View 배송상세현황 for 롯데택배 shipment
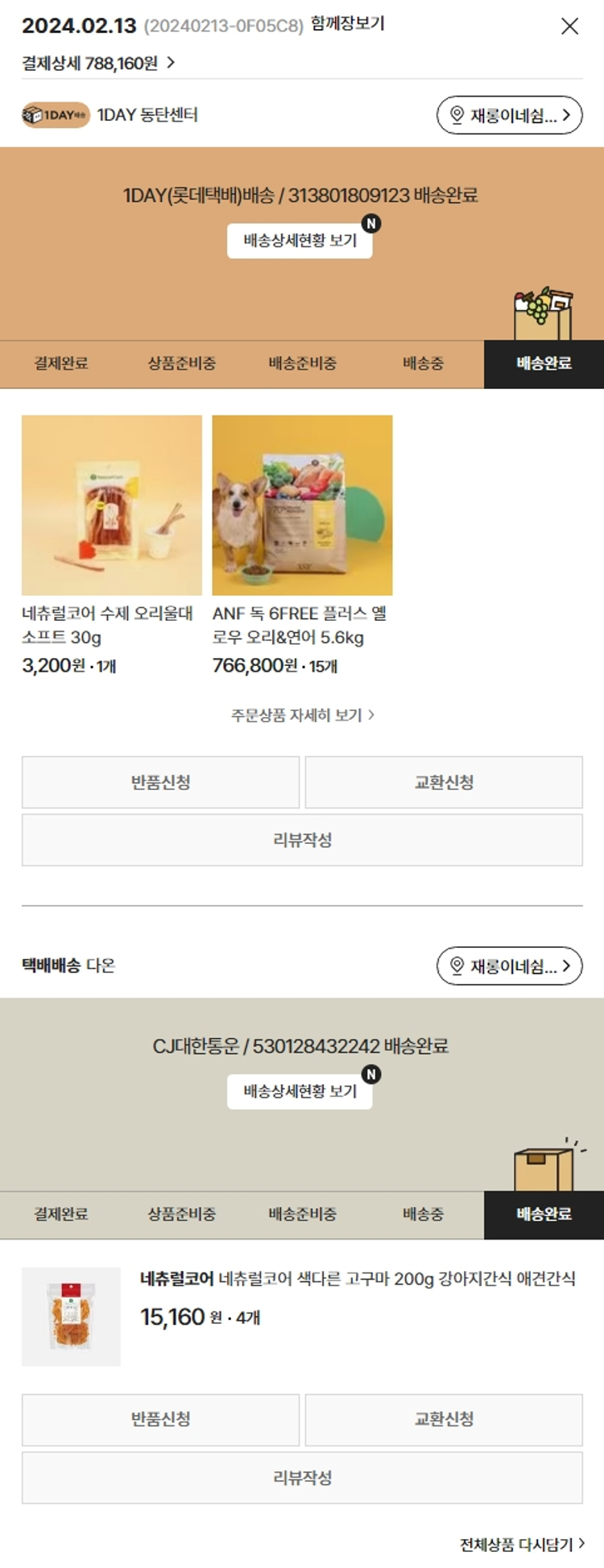 coord(300,241)
